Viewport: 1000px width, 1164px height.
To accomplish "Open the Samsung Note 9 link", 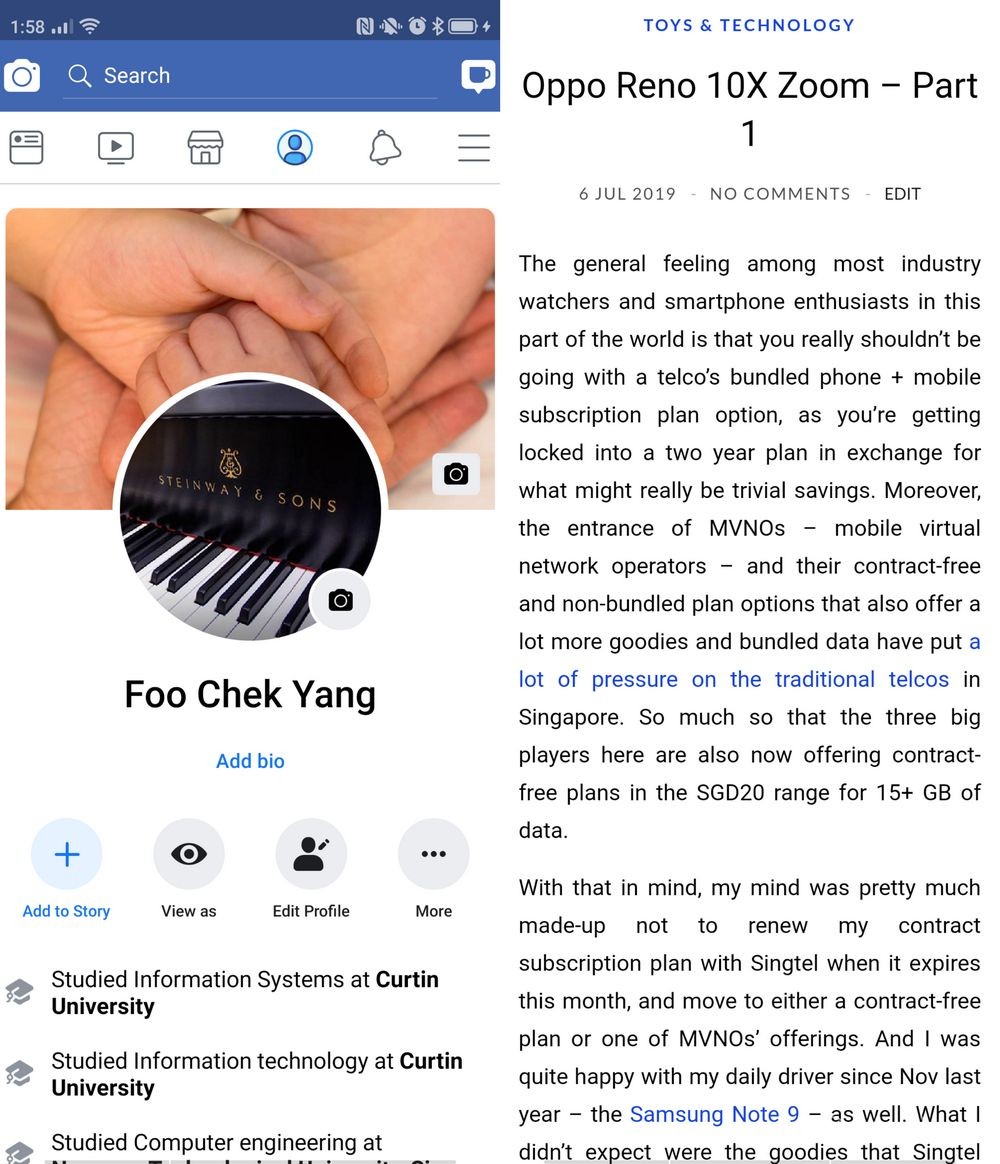I will (x=714, y=1114).
